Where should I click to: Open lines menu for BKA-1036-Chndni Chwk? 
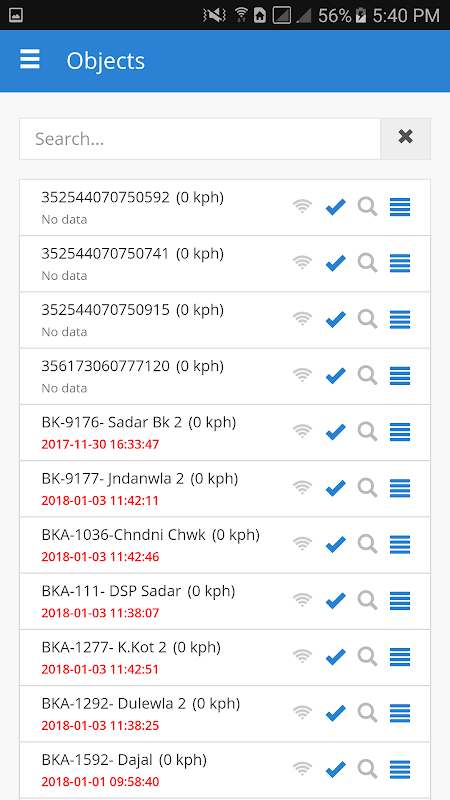click(x=400, y=545)
